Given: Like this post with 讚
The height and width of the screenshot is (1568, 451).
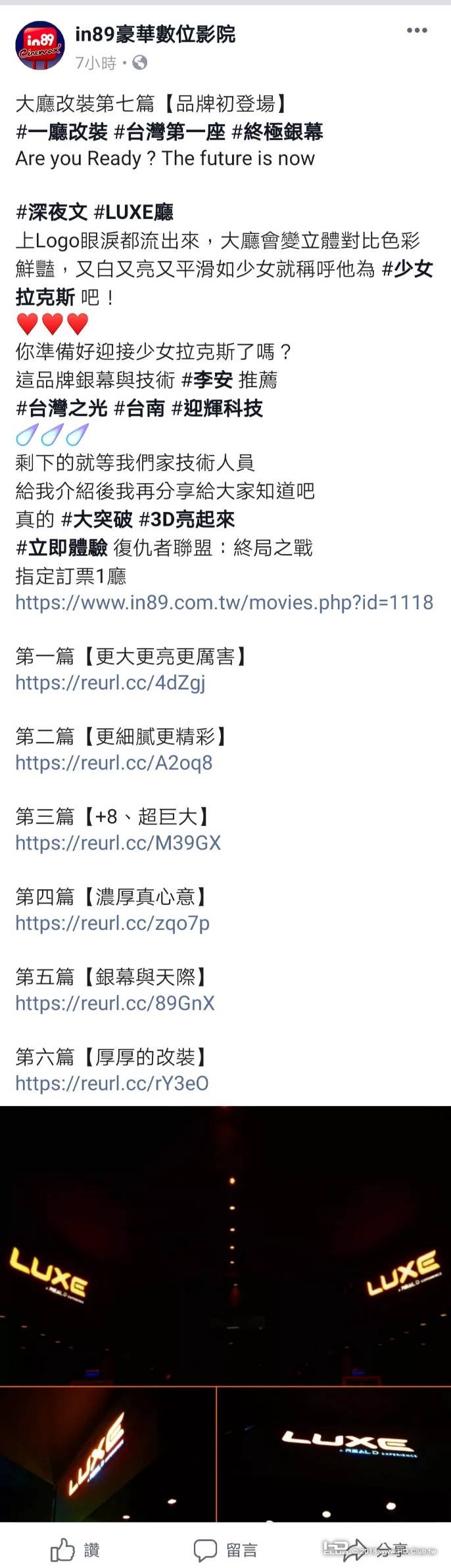Looking at the screenshot, I should click(x=75, y=1550).
